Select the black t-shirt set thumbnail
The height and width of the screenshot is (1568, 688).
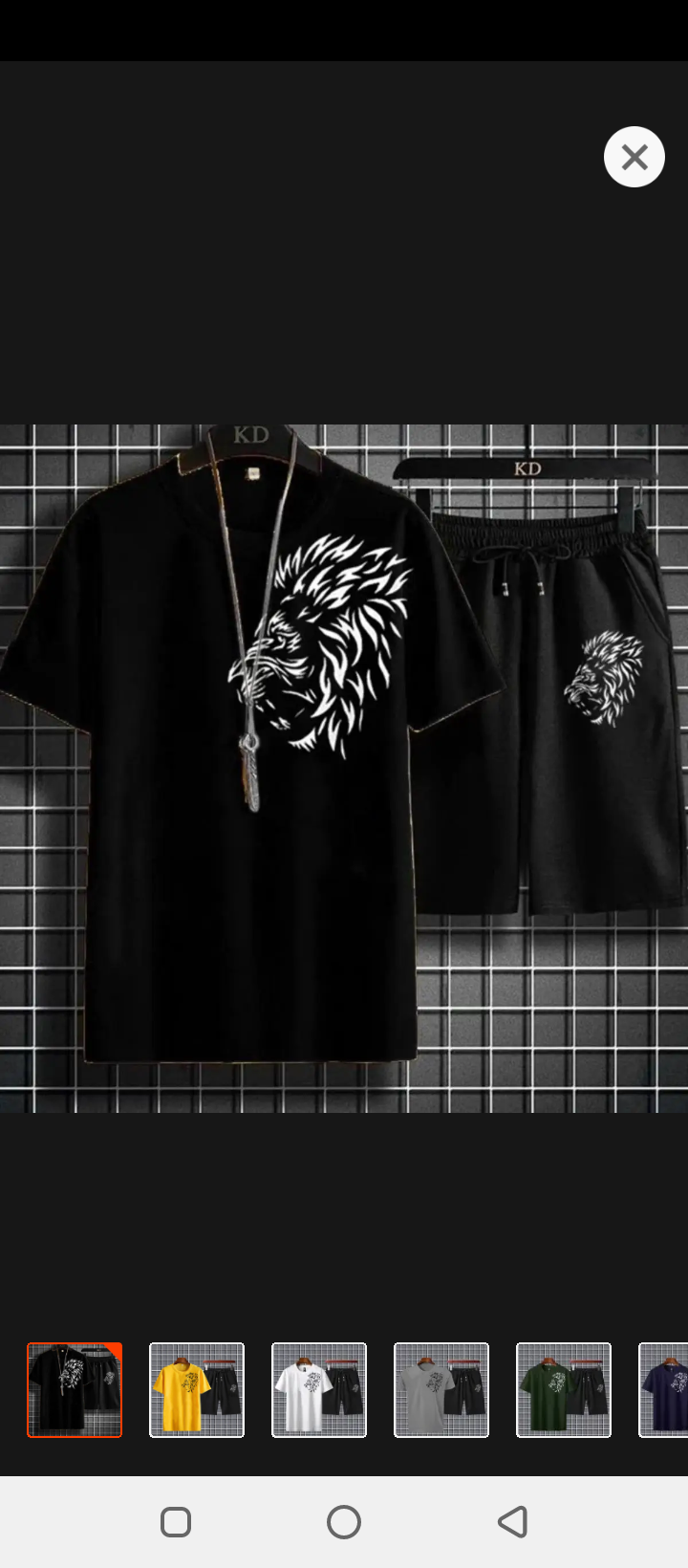coord(75,1389)
